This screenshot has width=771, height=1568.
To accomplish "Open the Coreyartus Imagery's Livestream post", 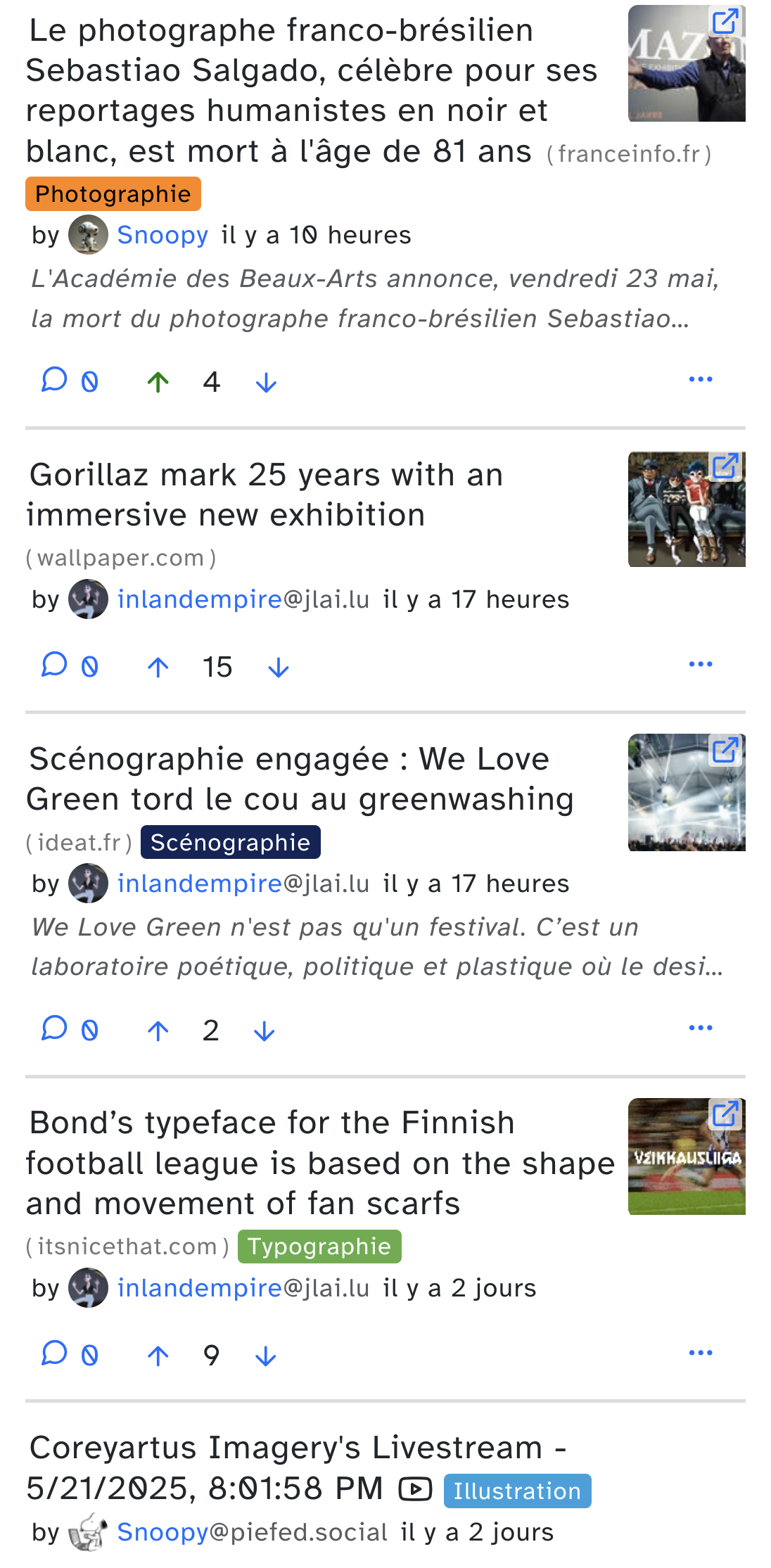I will [295, 1468].
